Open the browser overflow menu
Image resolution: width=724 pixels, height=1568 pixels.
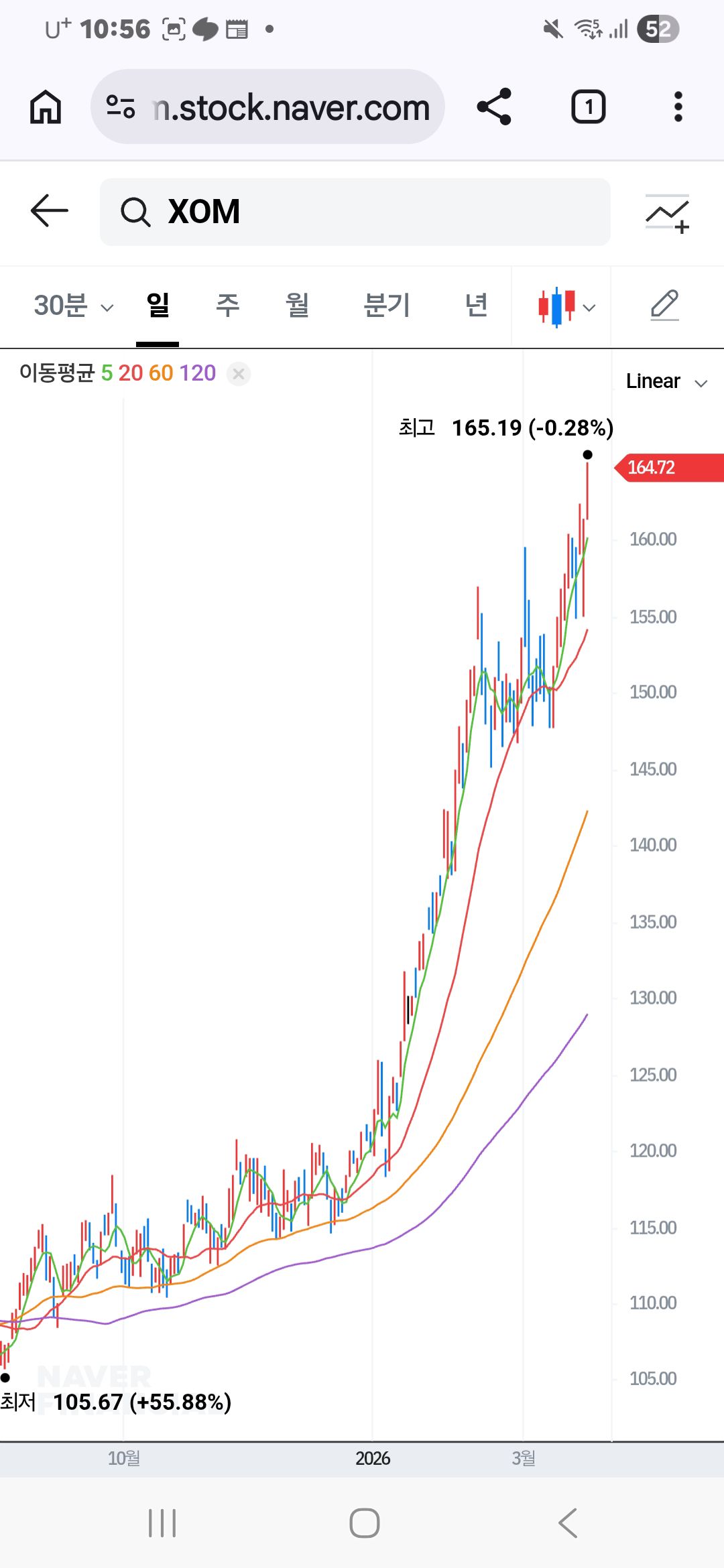pos(678,107)
